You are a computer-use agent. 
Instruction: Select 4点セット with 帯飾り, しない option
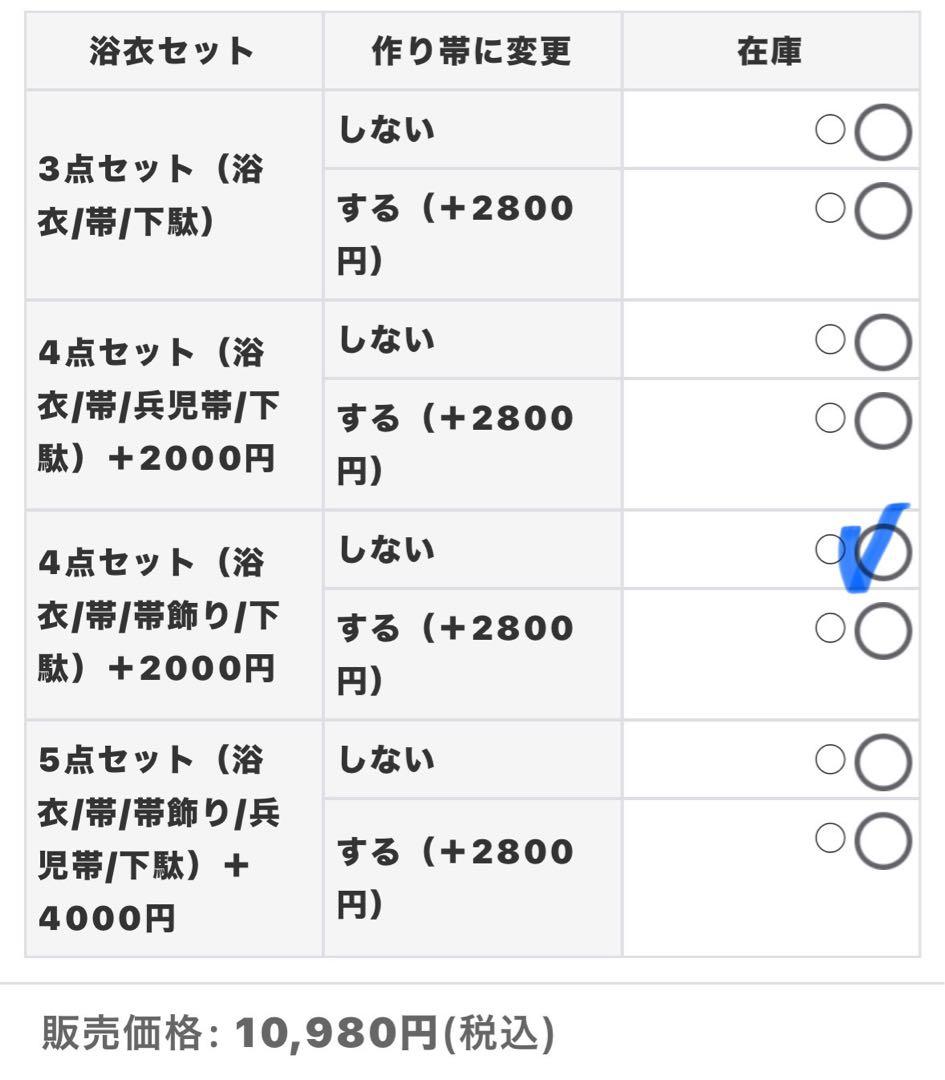click(x=883, y=553)
